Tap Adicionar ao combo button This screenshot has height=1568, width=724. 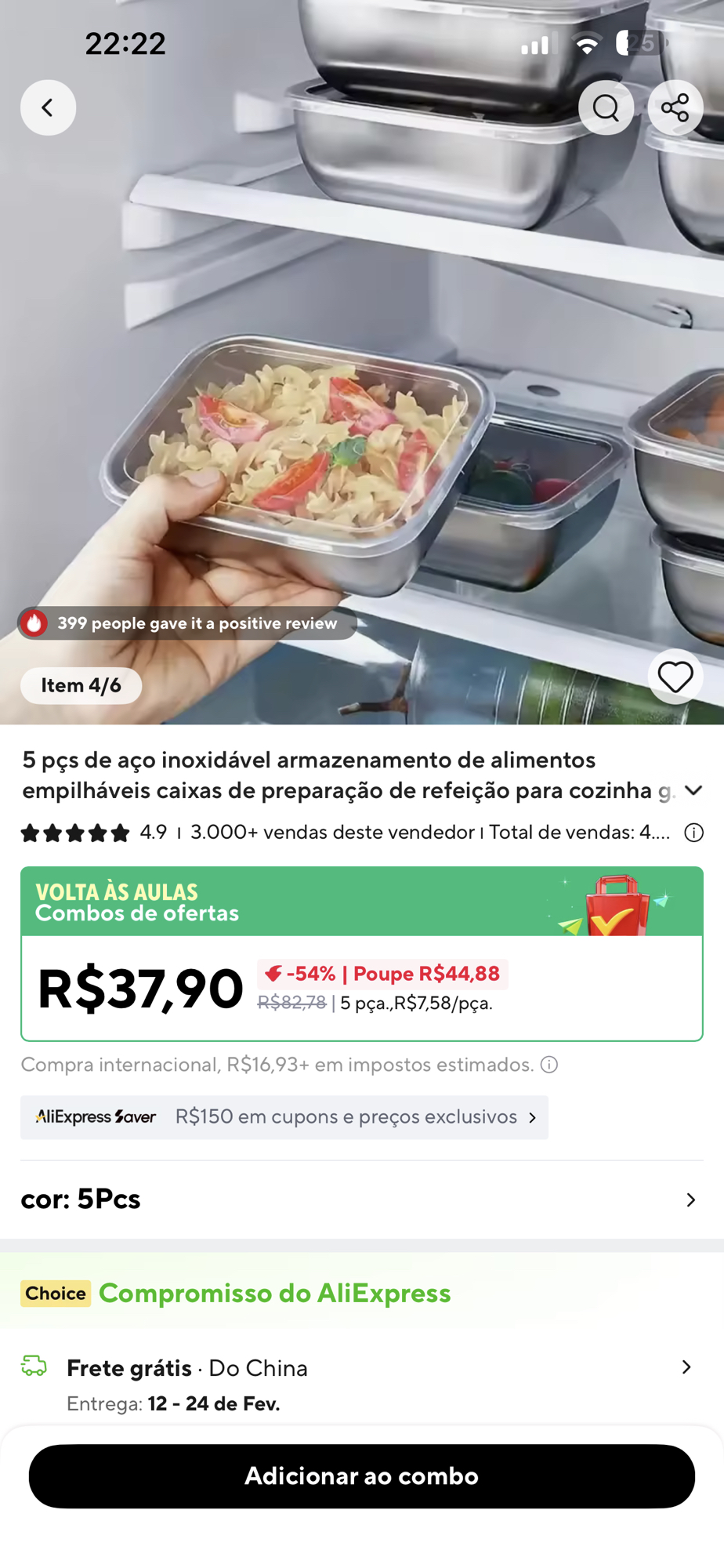point(361,1475)
